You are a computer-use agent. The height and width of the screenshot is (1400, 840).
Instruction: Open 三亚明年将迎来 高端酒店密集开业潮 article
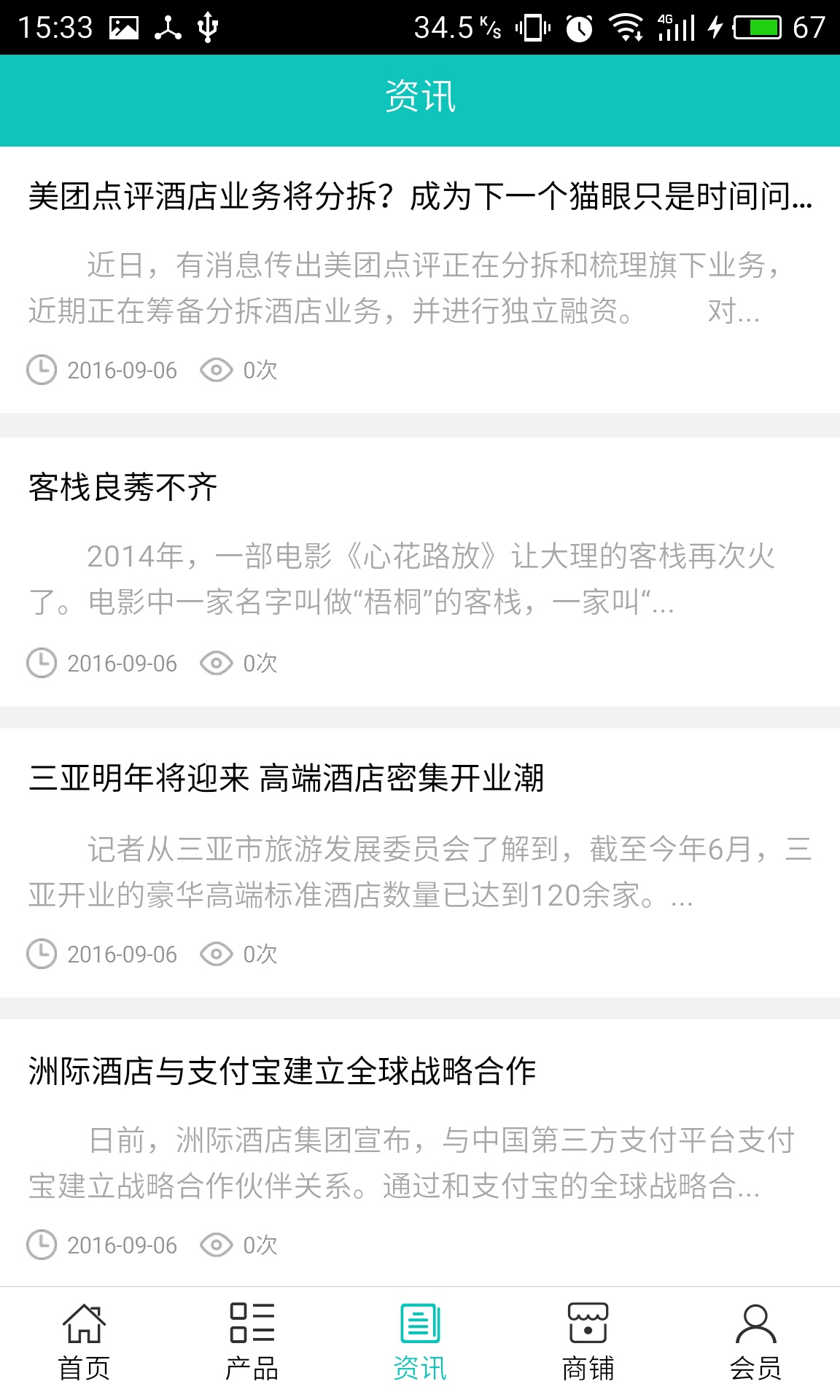click(x=287, y=778)
